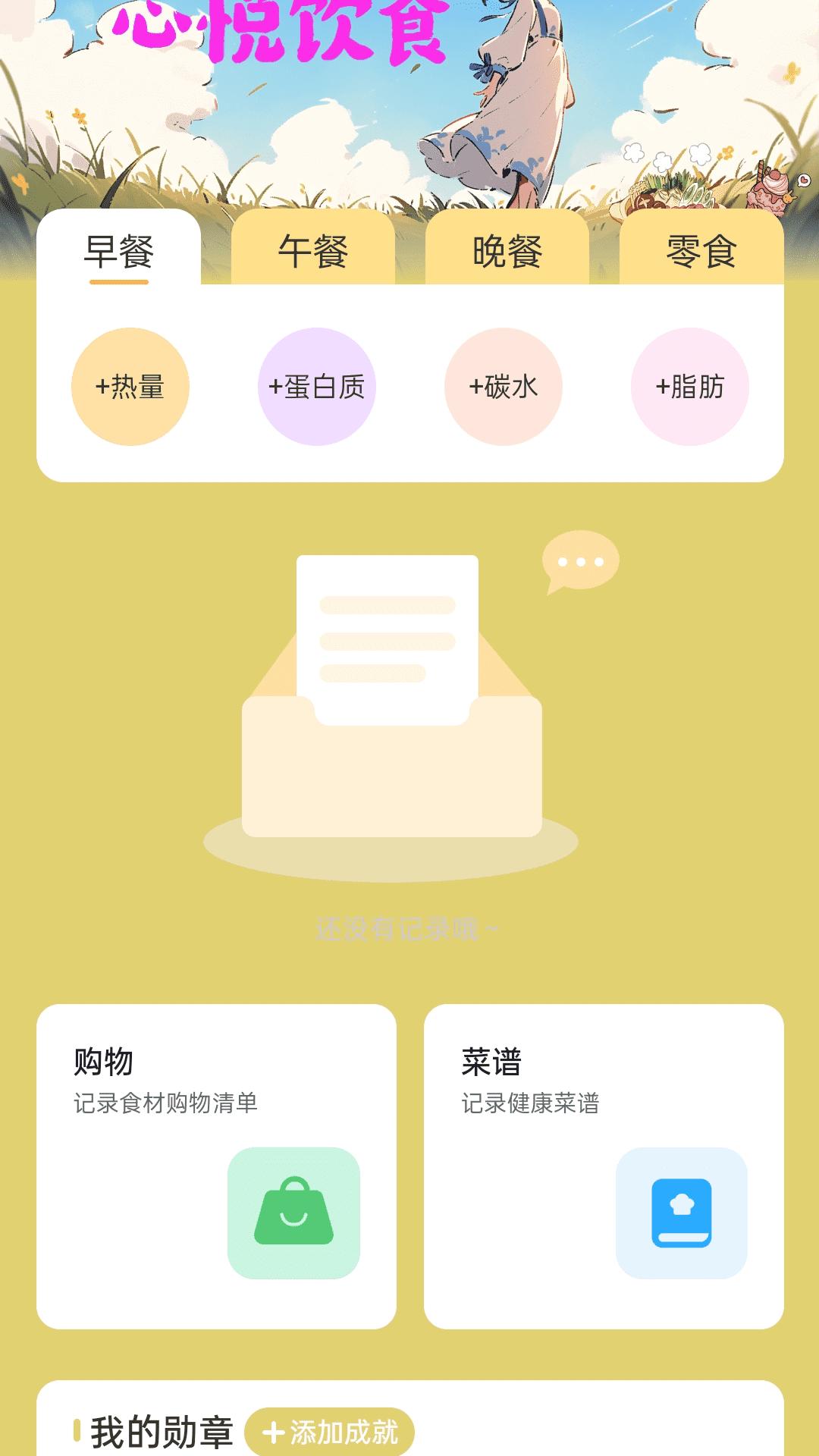The image size is (819, 1456).
Task: Switch to the 午餐 tab
Action: [312, 251]
